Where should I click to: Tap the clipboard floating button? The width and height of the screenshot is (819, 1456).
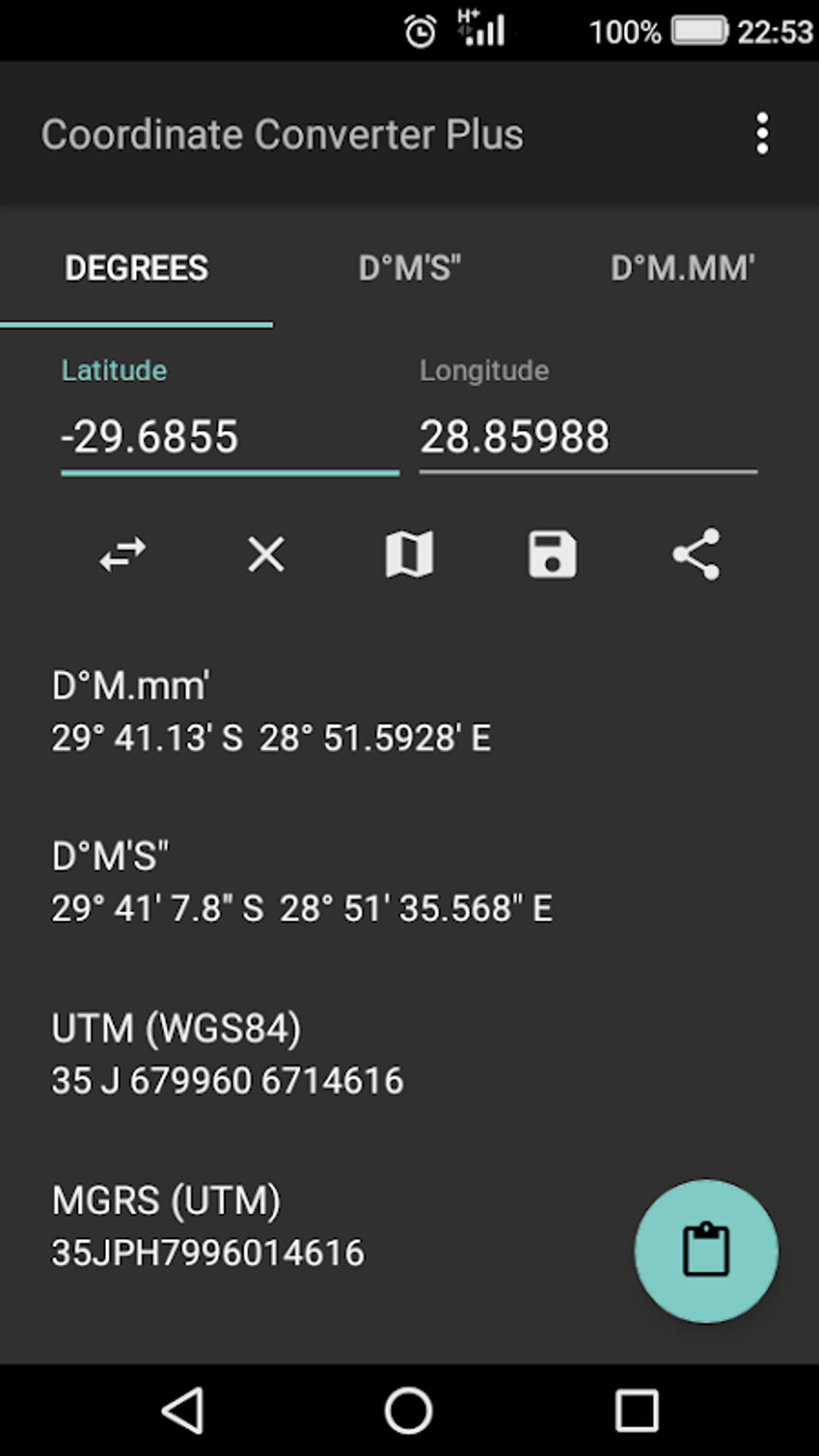click(706, 1250)
